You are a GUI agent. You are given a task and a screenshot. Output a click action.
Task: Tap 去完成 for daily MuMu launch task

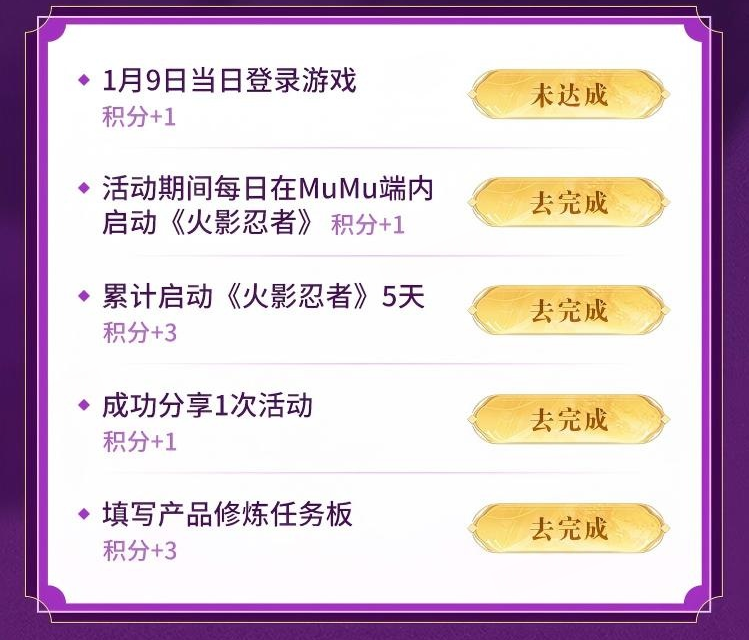pos(568,203)
